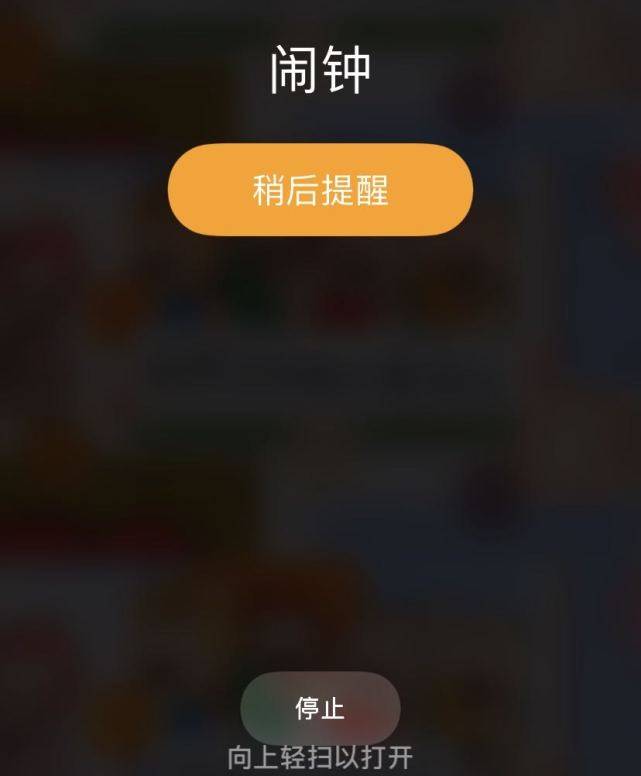Stop the alarm with 停止
Image resolution: width=641 pixels, height=776 pixels.
320,708
